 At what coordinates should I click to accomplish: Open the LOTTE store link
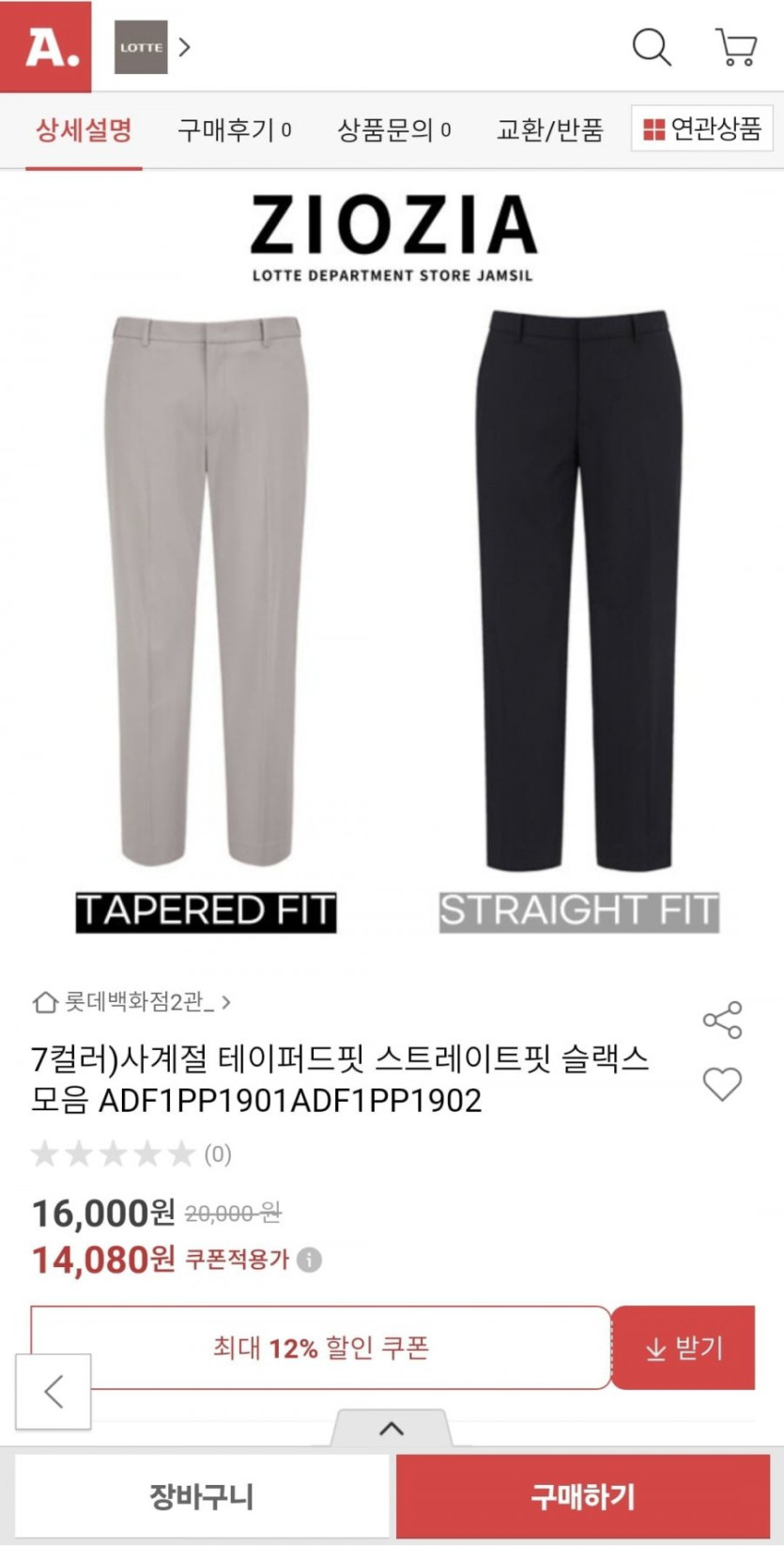(151, 47)
